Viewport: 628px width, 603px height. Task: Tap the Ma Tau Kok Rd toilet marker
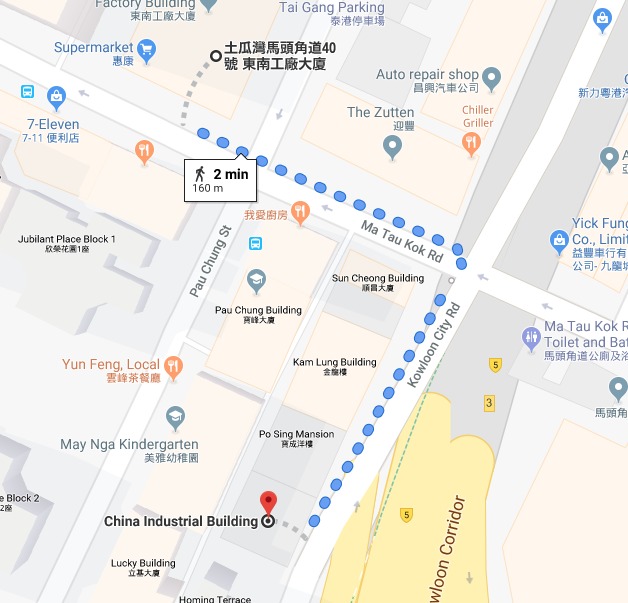coord(532,337)
